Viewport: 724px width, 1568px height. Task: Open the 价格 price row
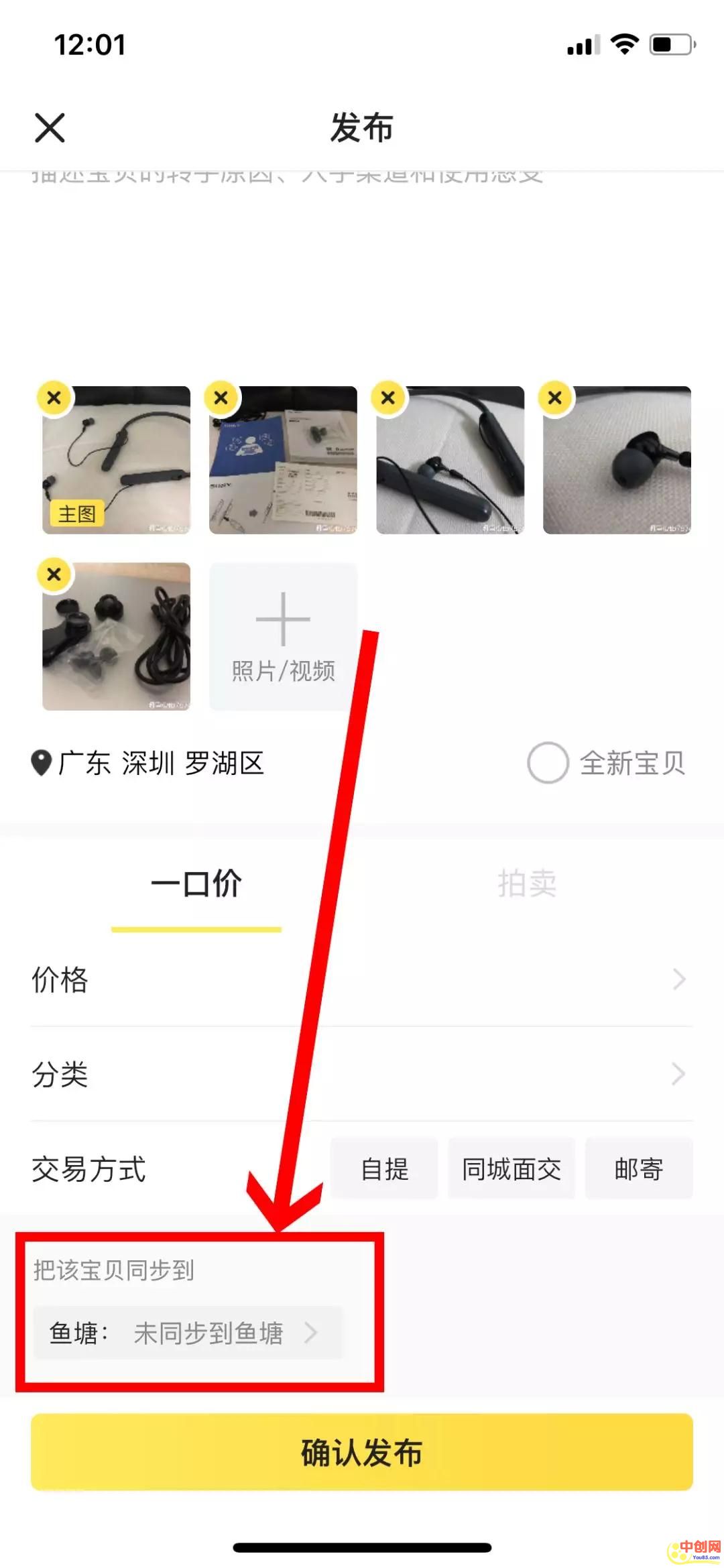click(362, 979)
